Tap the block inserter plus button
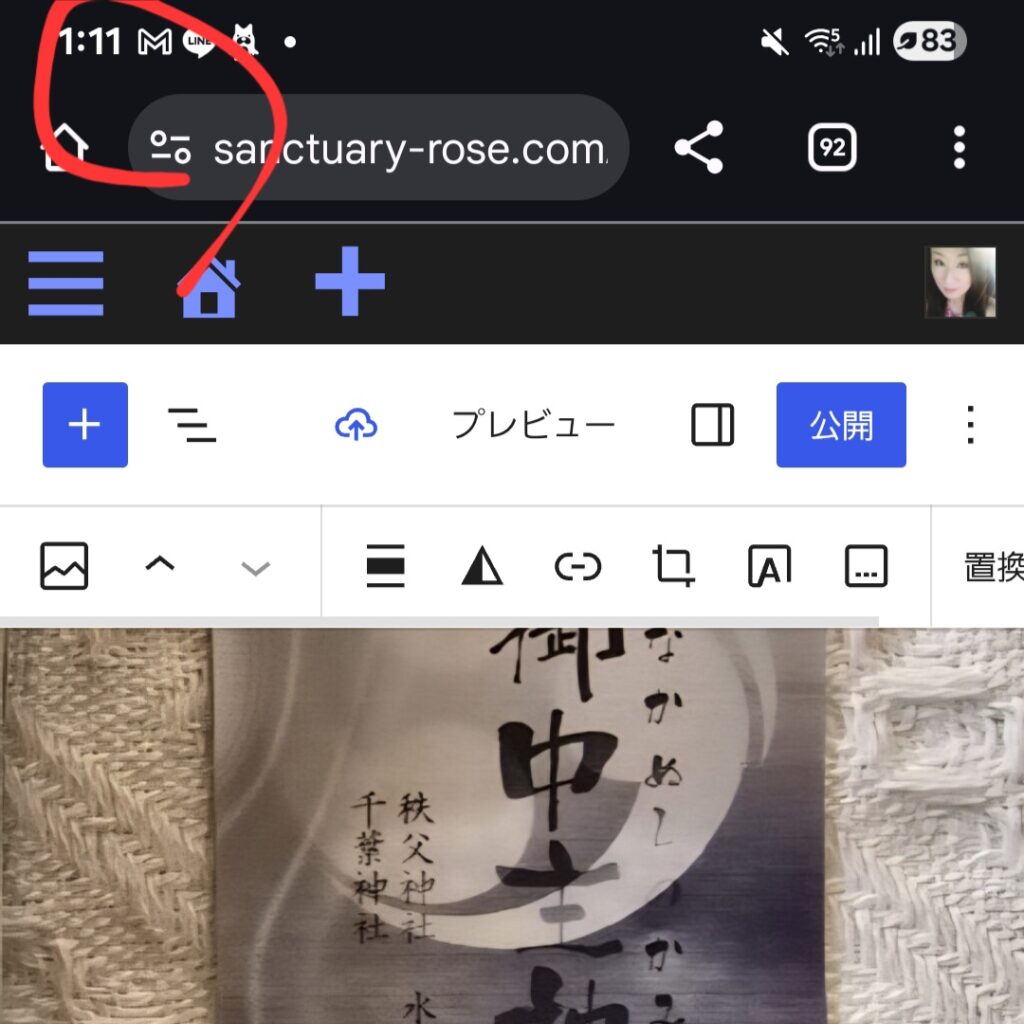1024x1024 pixels. pos(85,425)
